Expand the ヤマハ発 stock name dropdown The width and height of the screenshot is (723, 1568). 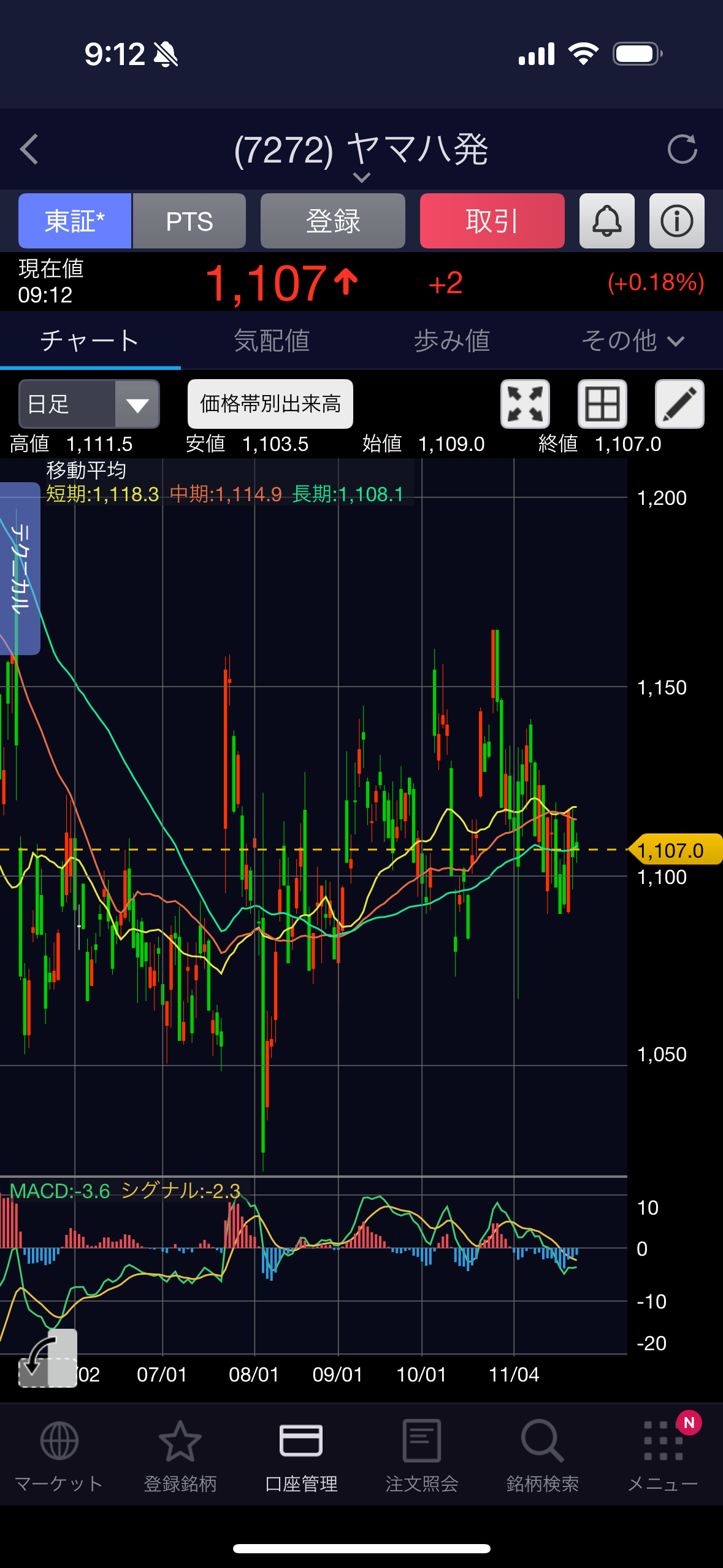point(362,177)
